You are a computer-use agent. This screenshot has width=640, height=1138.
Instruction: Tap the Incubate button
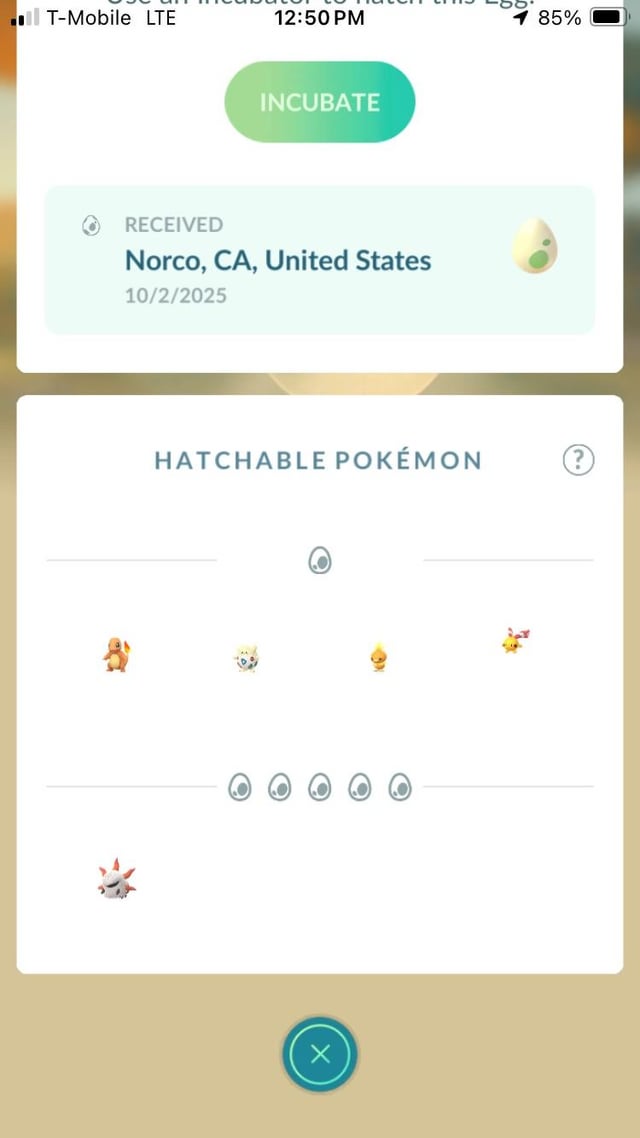319,102
